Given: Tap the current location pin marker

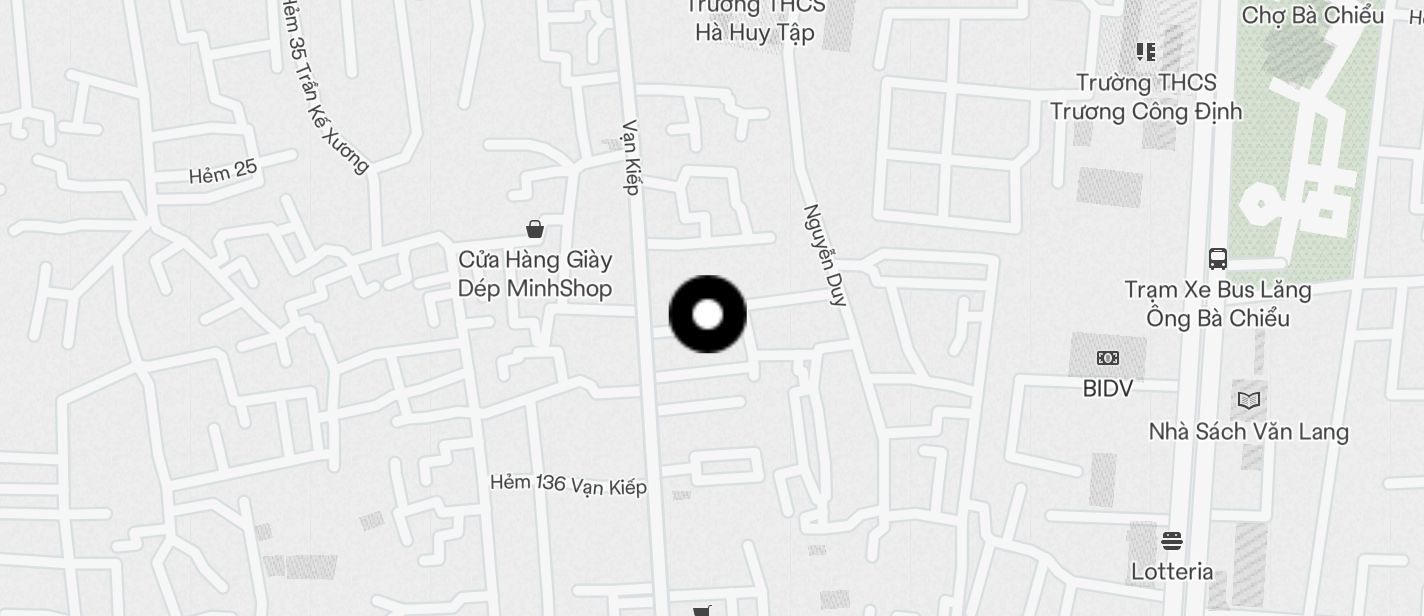Looking at the screenshot, I should click(707, 314).
